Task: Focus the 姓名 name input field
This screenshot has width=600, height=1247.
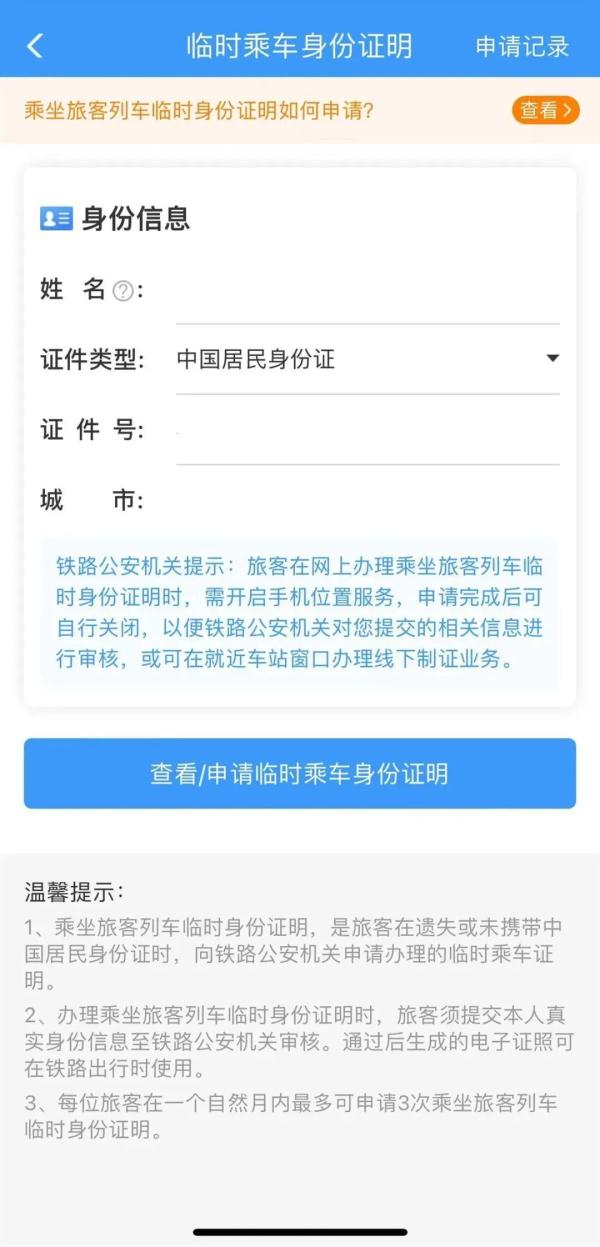Action: pyautogui.click(x=367, y=292)
